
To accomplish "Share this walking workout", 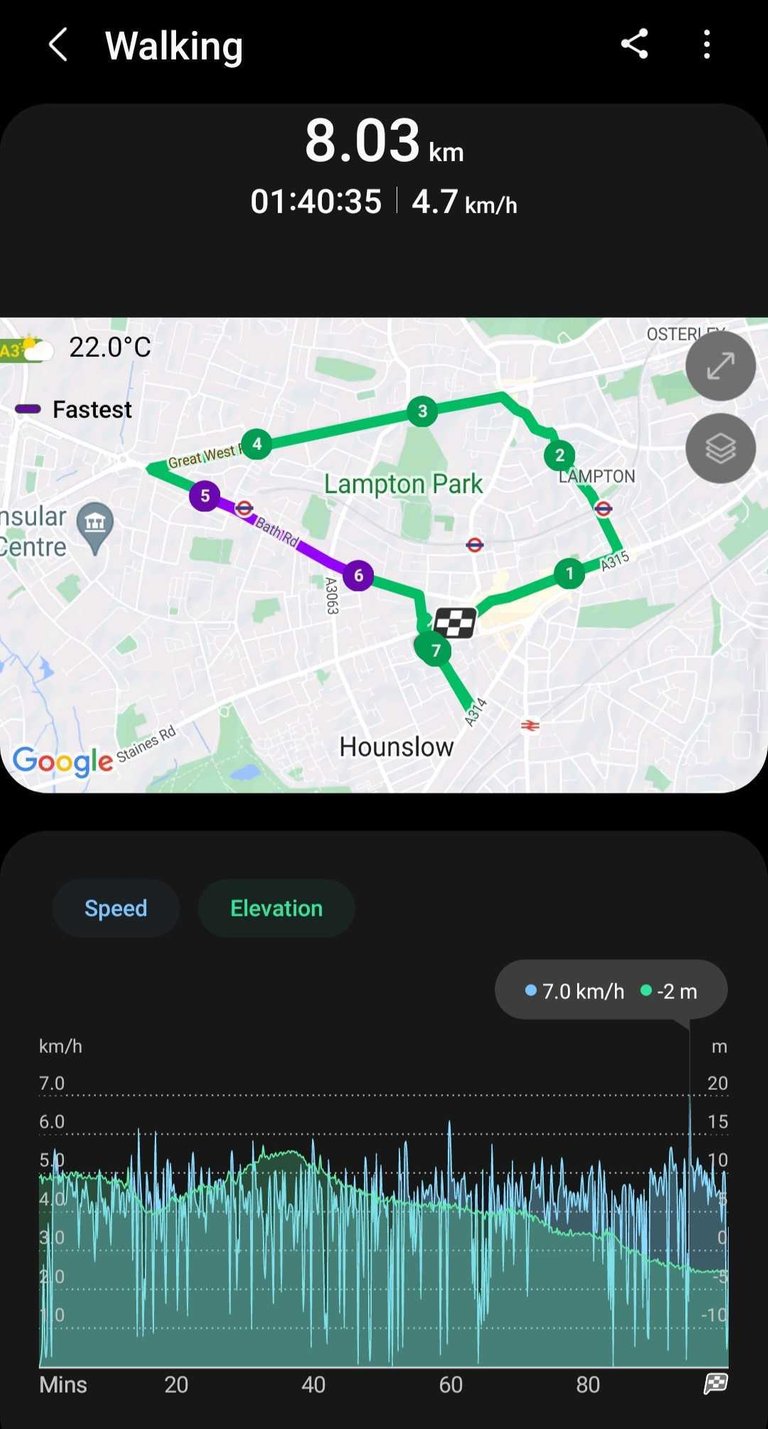I will click(635, 44).
